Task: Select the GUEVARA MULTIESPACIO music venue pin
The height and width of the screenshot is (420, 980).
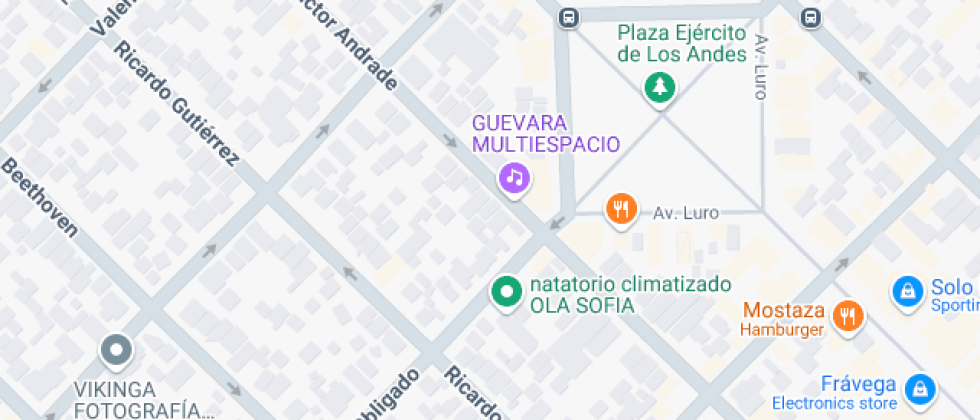Action: pyautogui.click(x=515, y=179)
